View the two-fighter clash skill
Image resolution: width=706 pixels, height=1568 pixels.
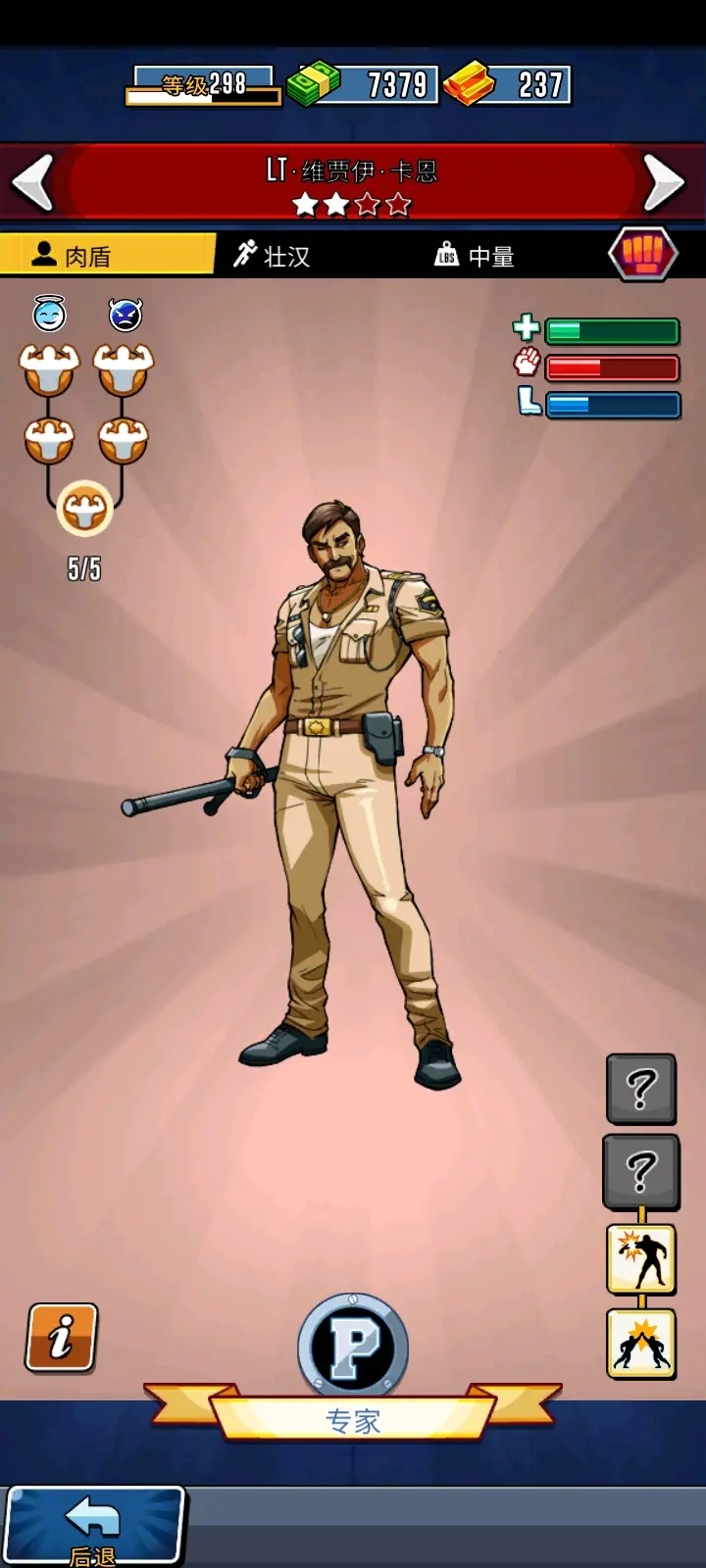point(642,1344)
